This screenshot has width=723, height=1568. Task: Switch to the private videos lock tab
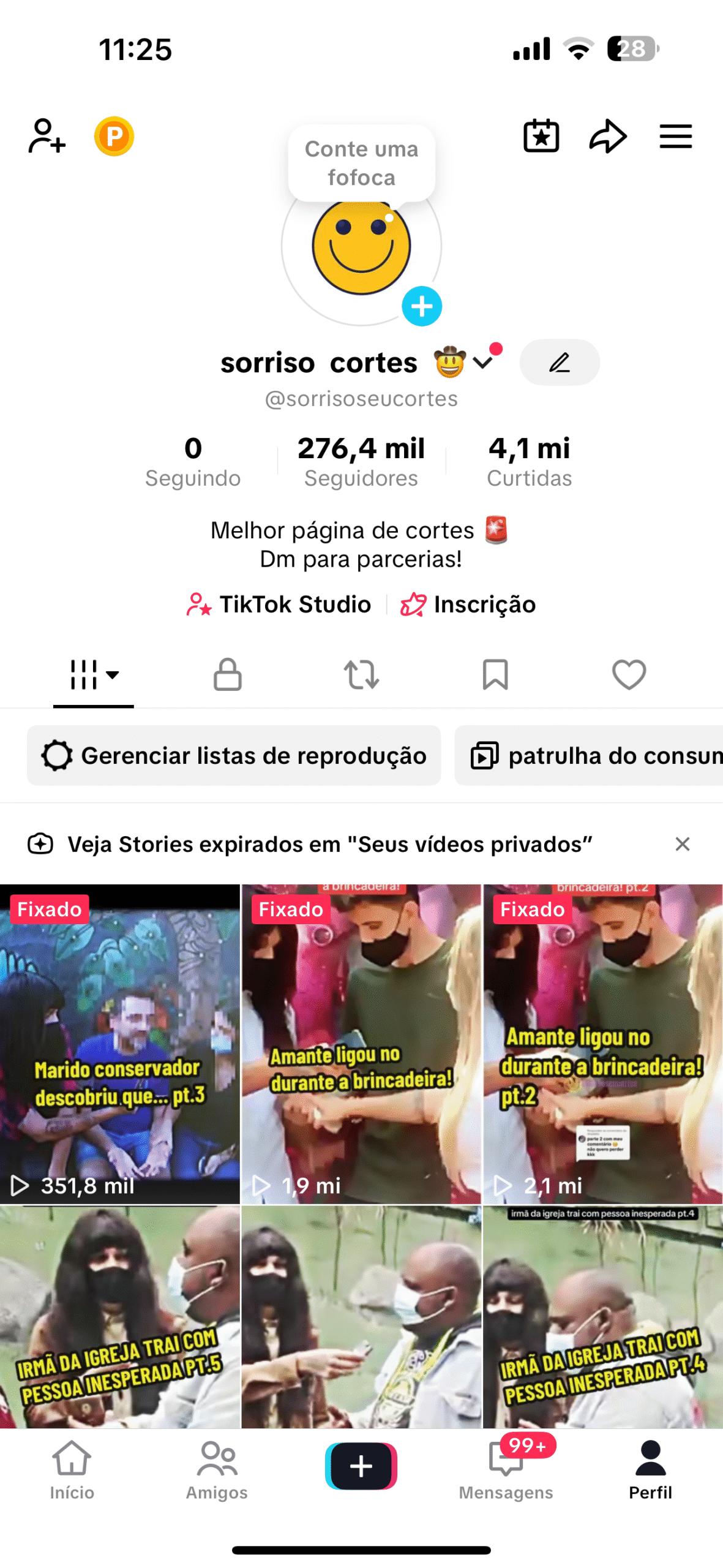coord(227,674)
